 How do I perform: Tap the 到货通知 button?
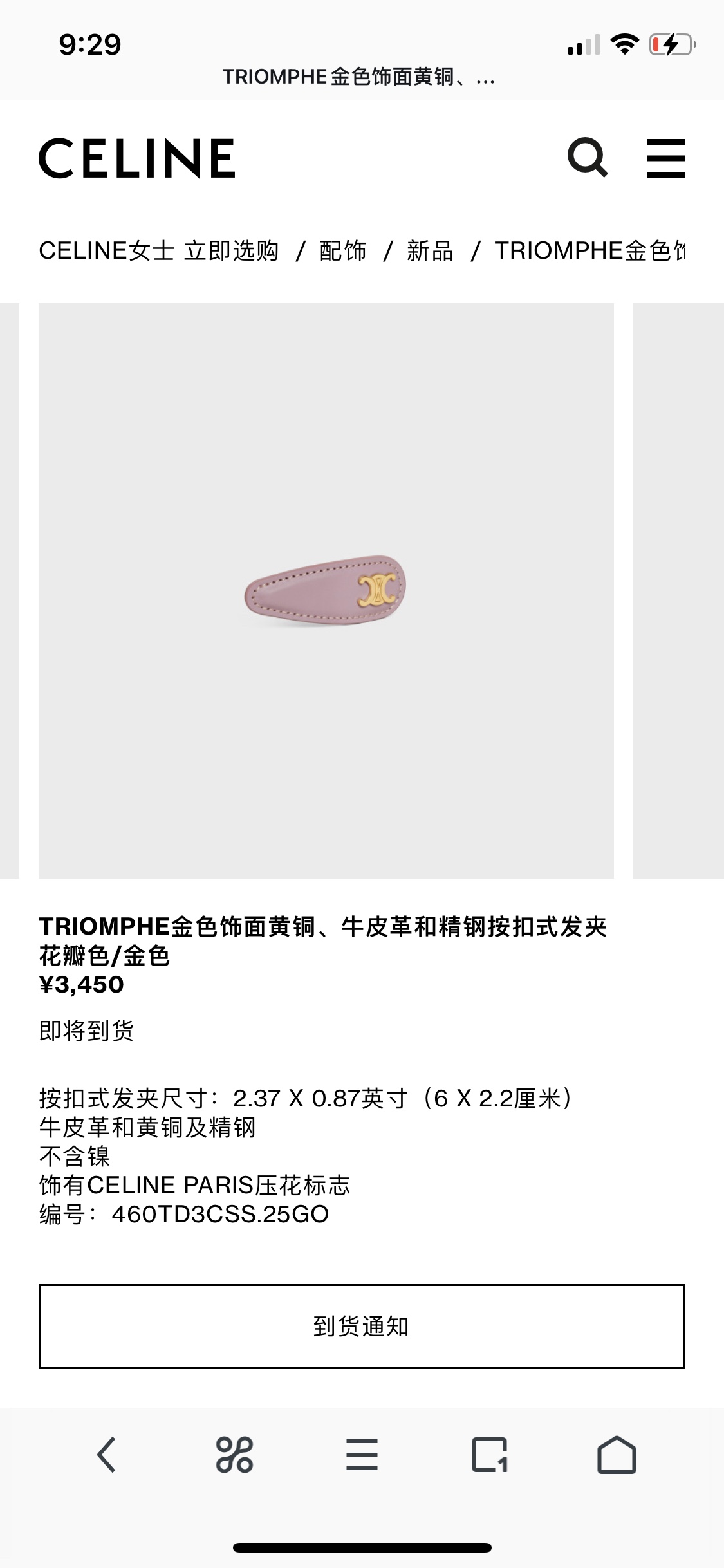coord(362,1326)
